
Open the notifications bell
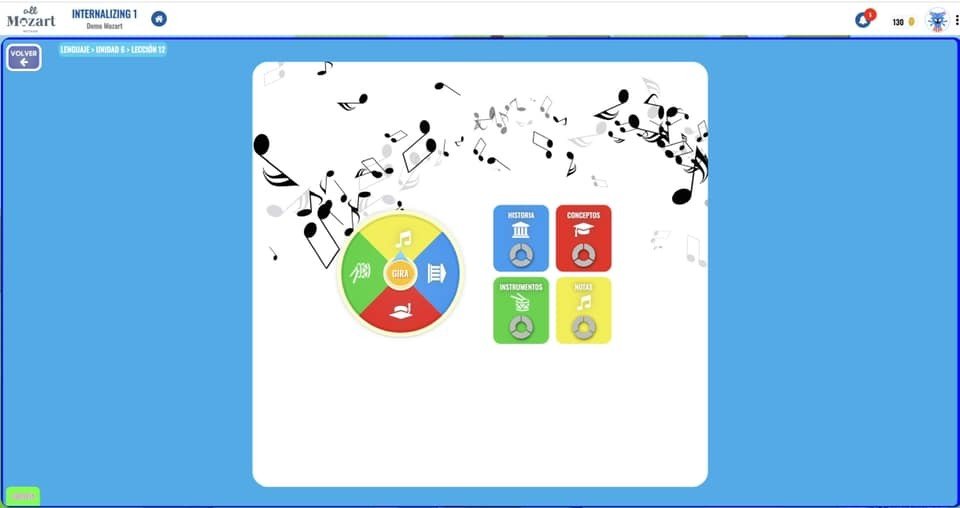click(863, 20)
